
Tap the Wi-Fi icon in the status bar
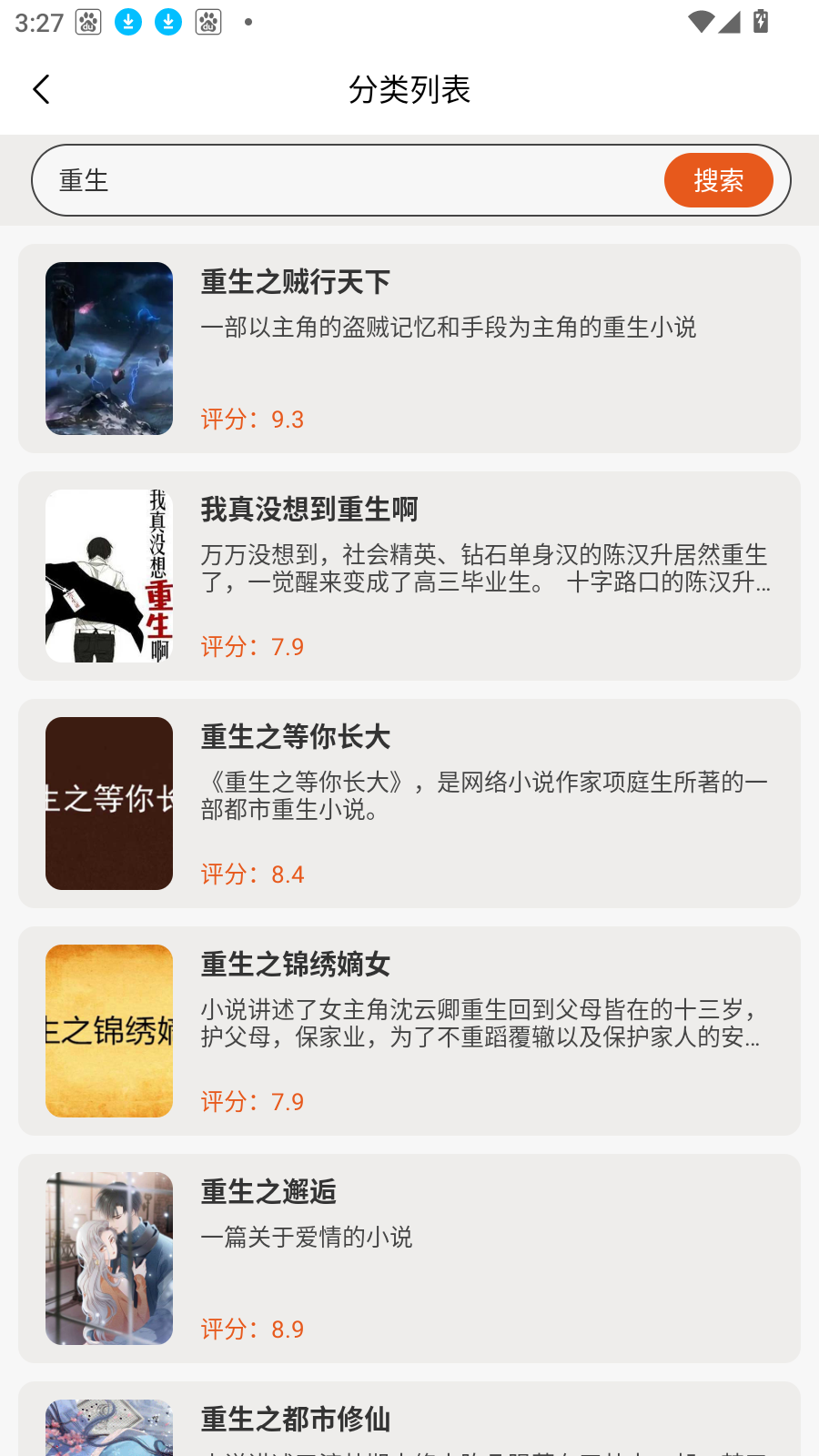coord(699,22)
